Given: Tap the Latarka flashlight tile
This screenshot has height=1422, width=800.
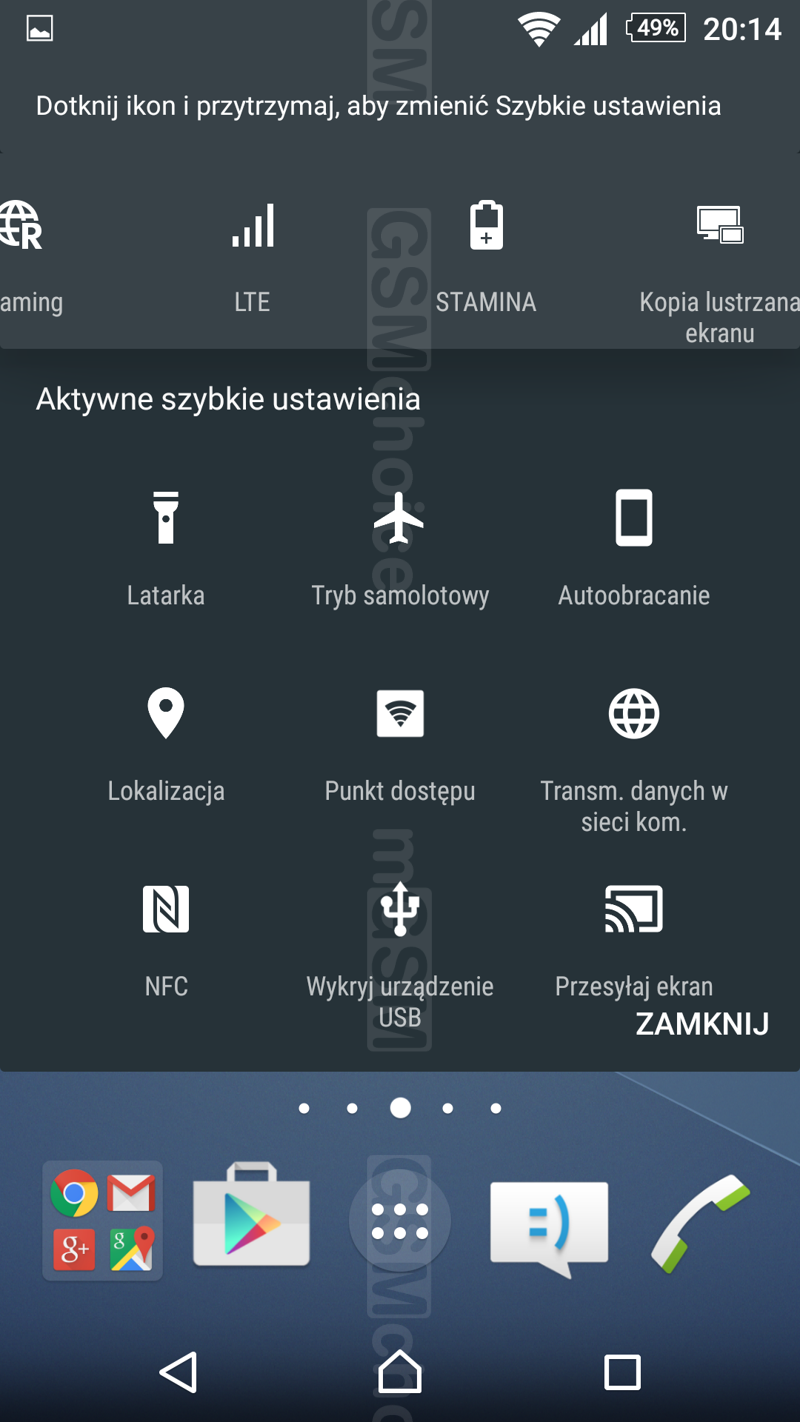Looking at the screenshot, I should pos(166,545).
